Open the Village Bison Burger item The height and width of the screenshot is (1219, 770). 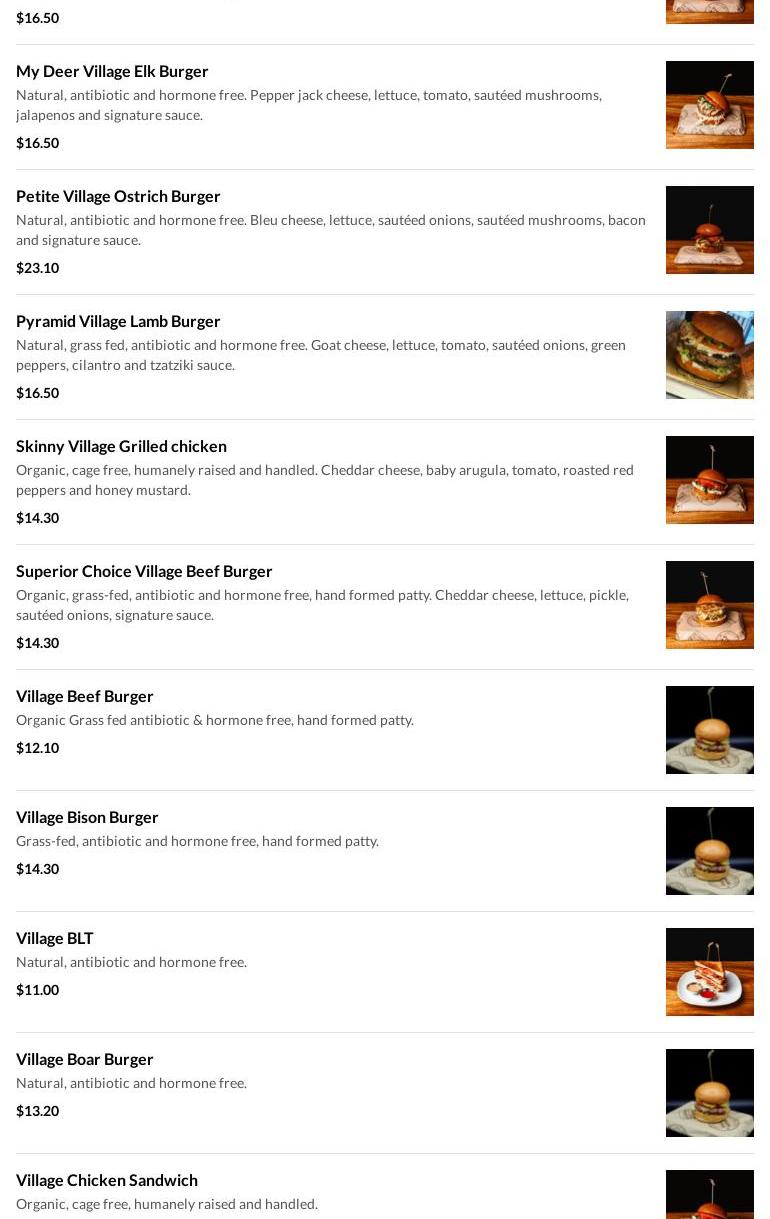pyautogui.click(x=87, y=817)
